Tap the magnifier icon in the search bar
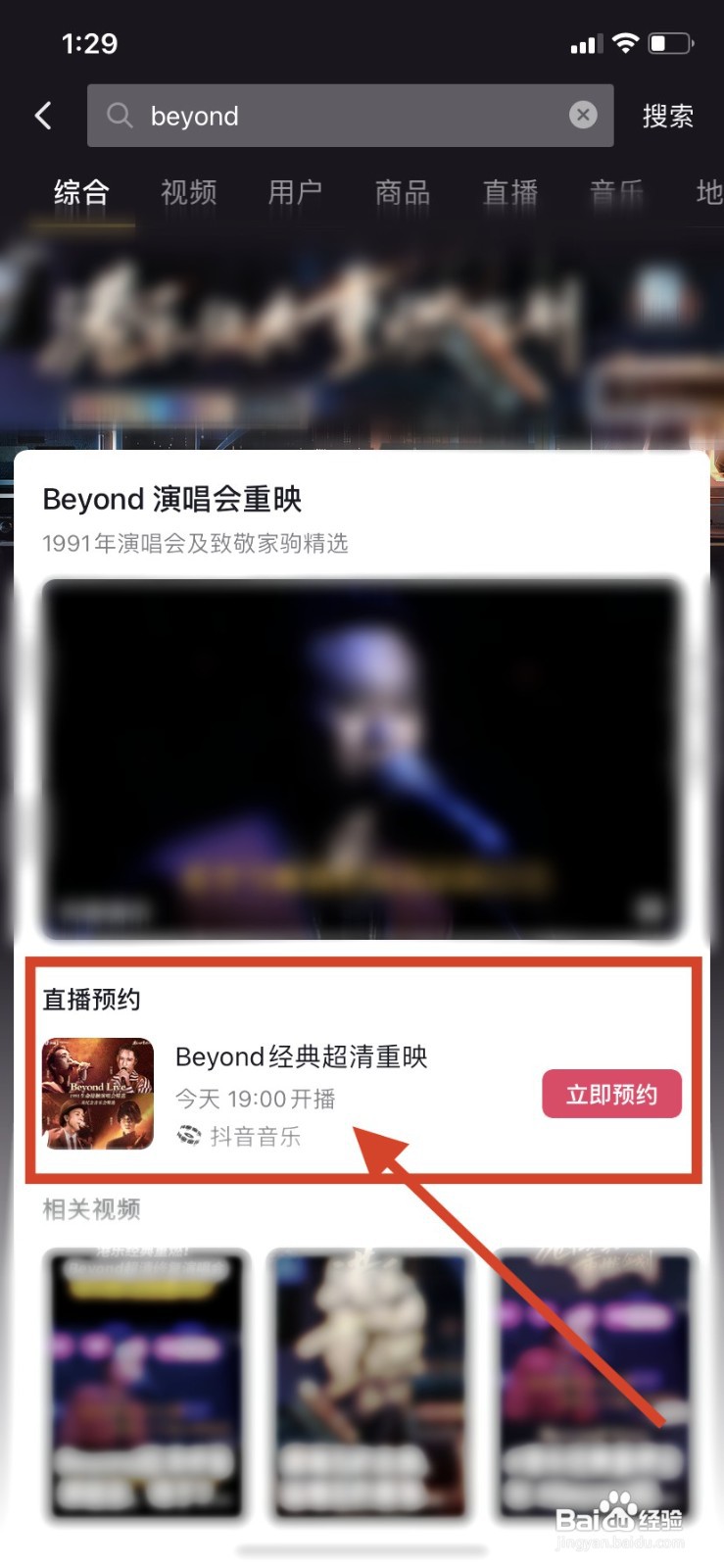 click(x=120, y=116)
